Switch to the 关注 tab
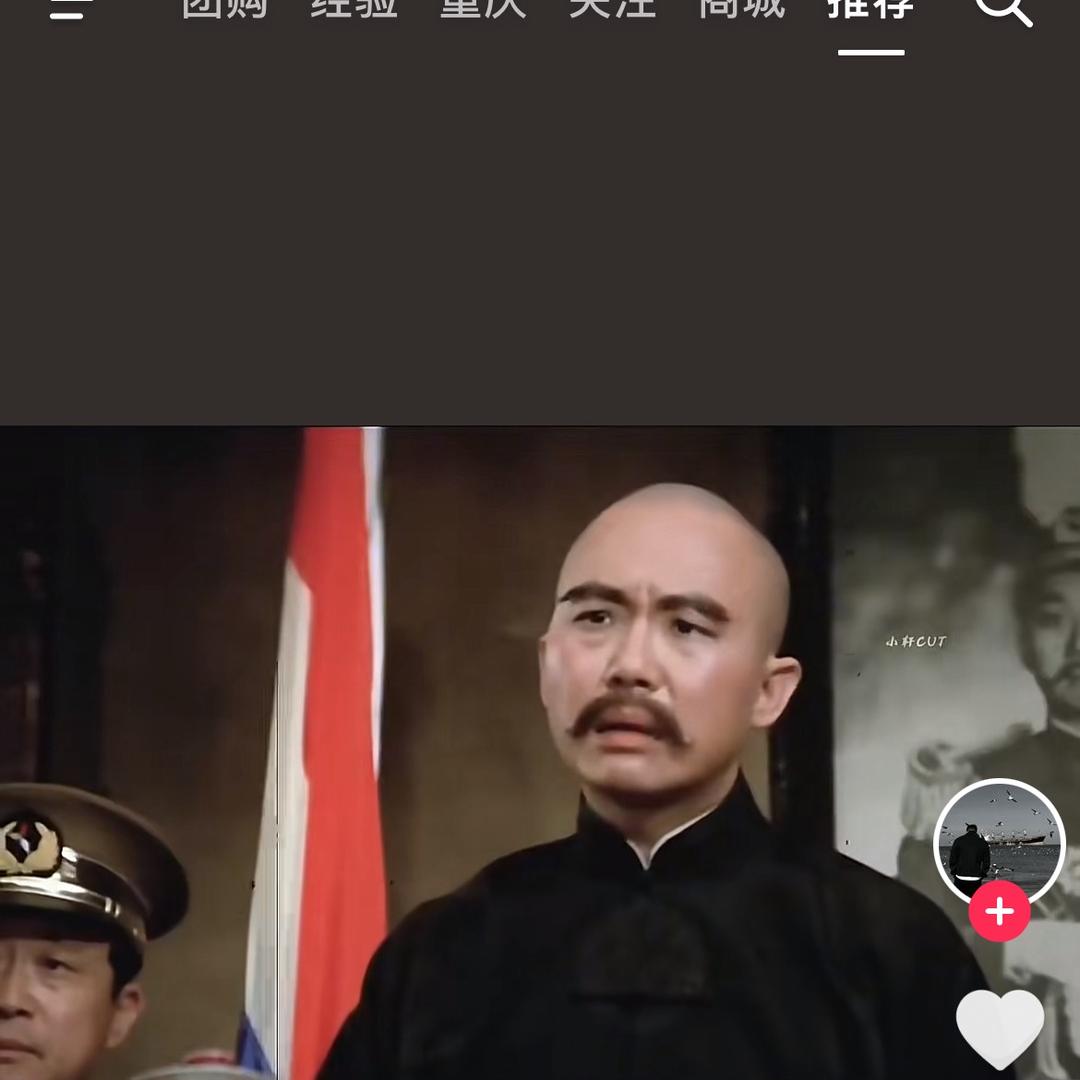This screenshot has width=1080, height=1080. tap(612, 8)
